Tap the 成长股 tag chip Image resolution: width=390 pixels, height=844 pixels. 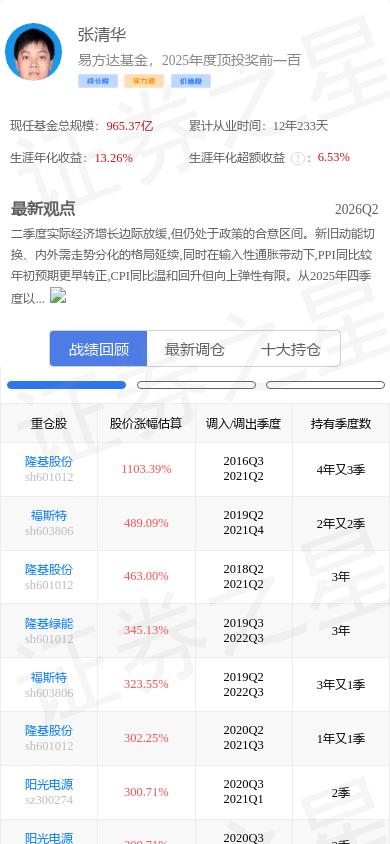click(x=98, y=81)
